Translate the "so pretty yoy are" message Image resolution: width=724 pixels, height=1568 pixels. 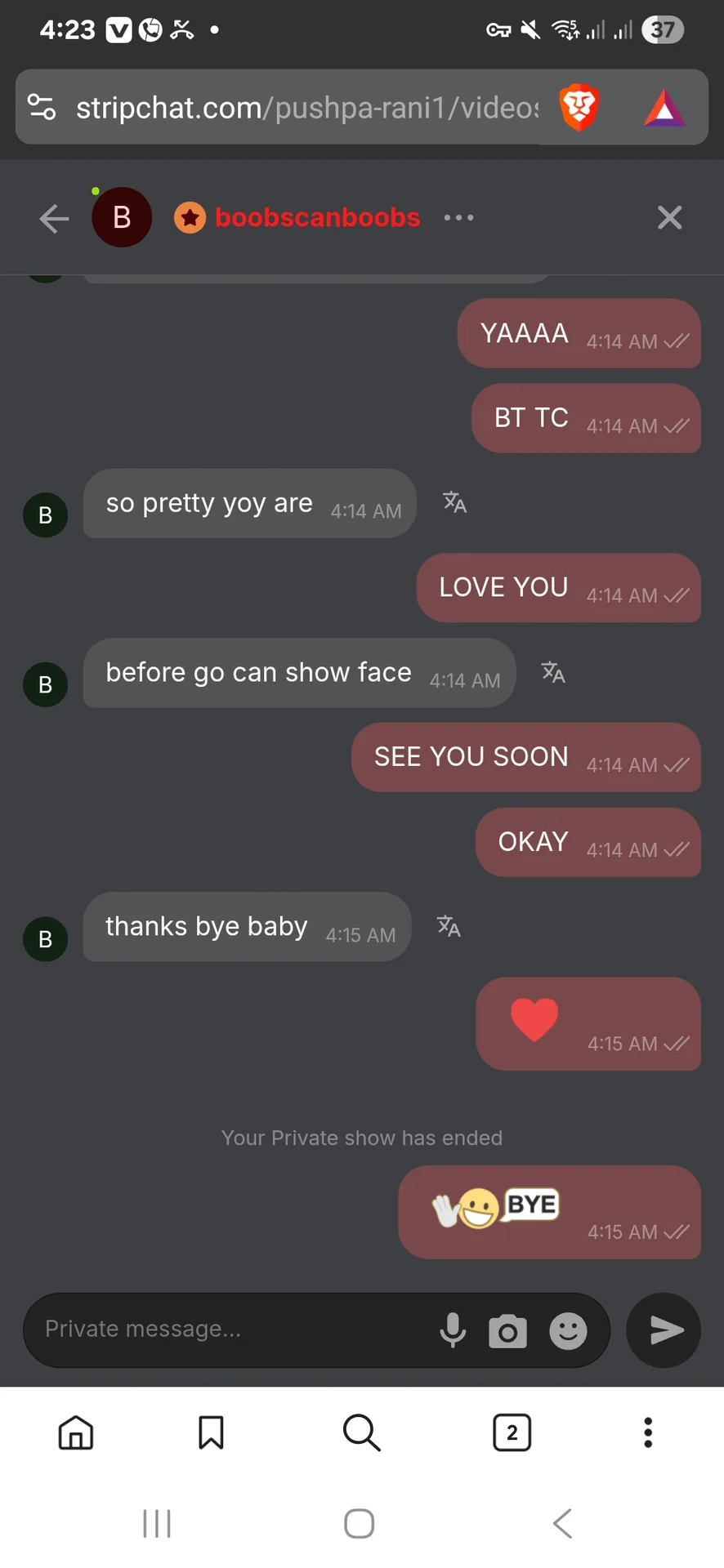click(x=454, y=502)
